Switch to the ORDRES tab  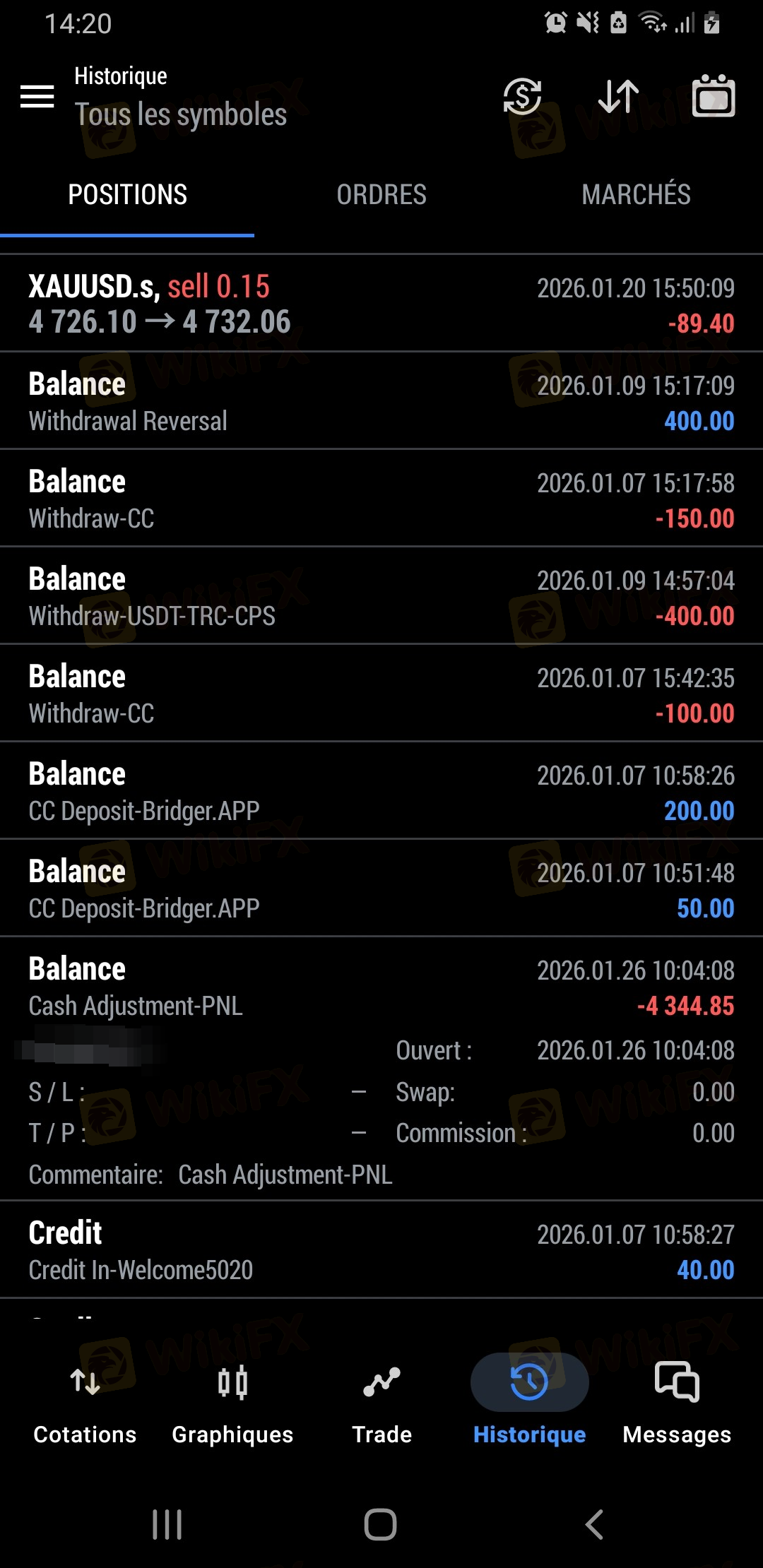tap(381, 195)
